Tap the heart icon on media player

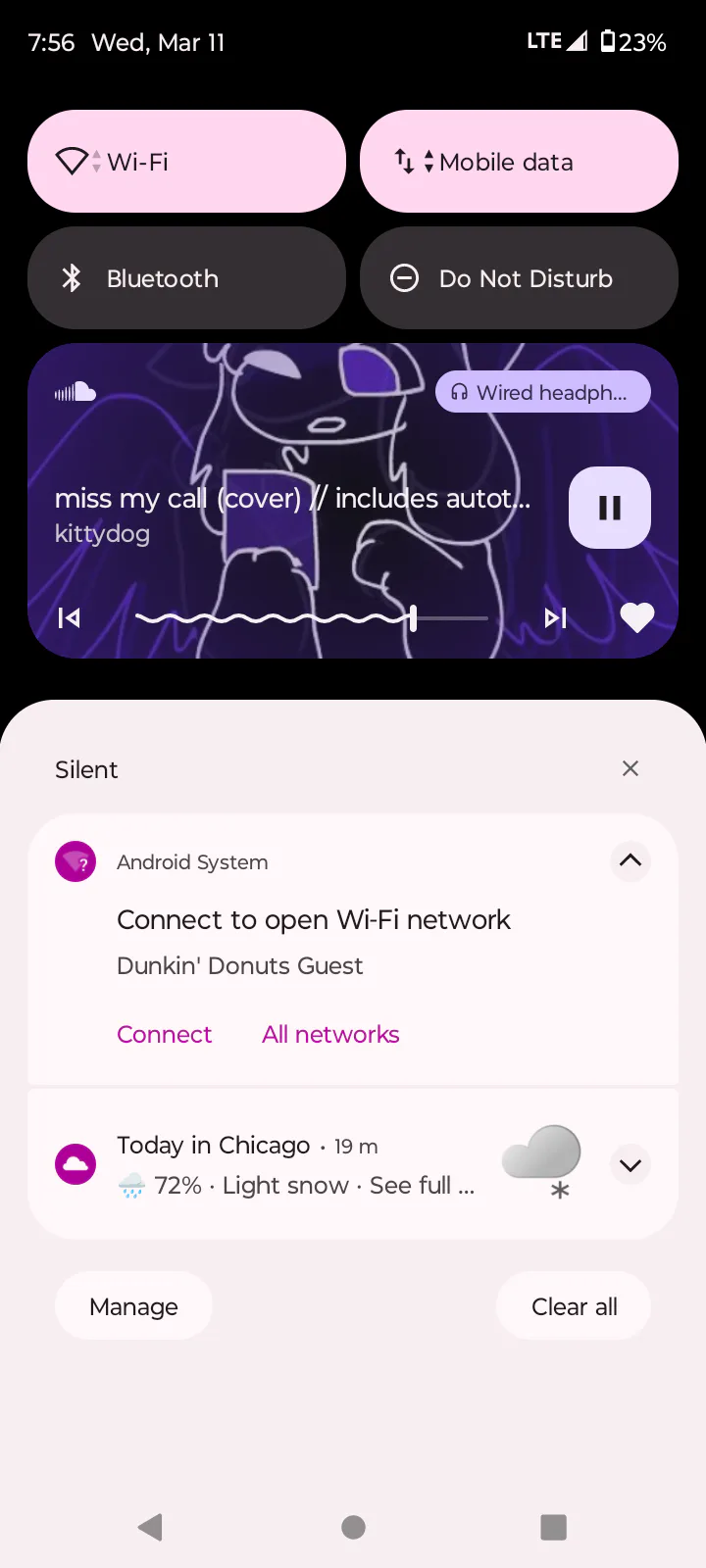coord(636,617)
